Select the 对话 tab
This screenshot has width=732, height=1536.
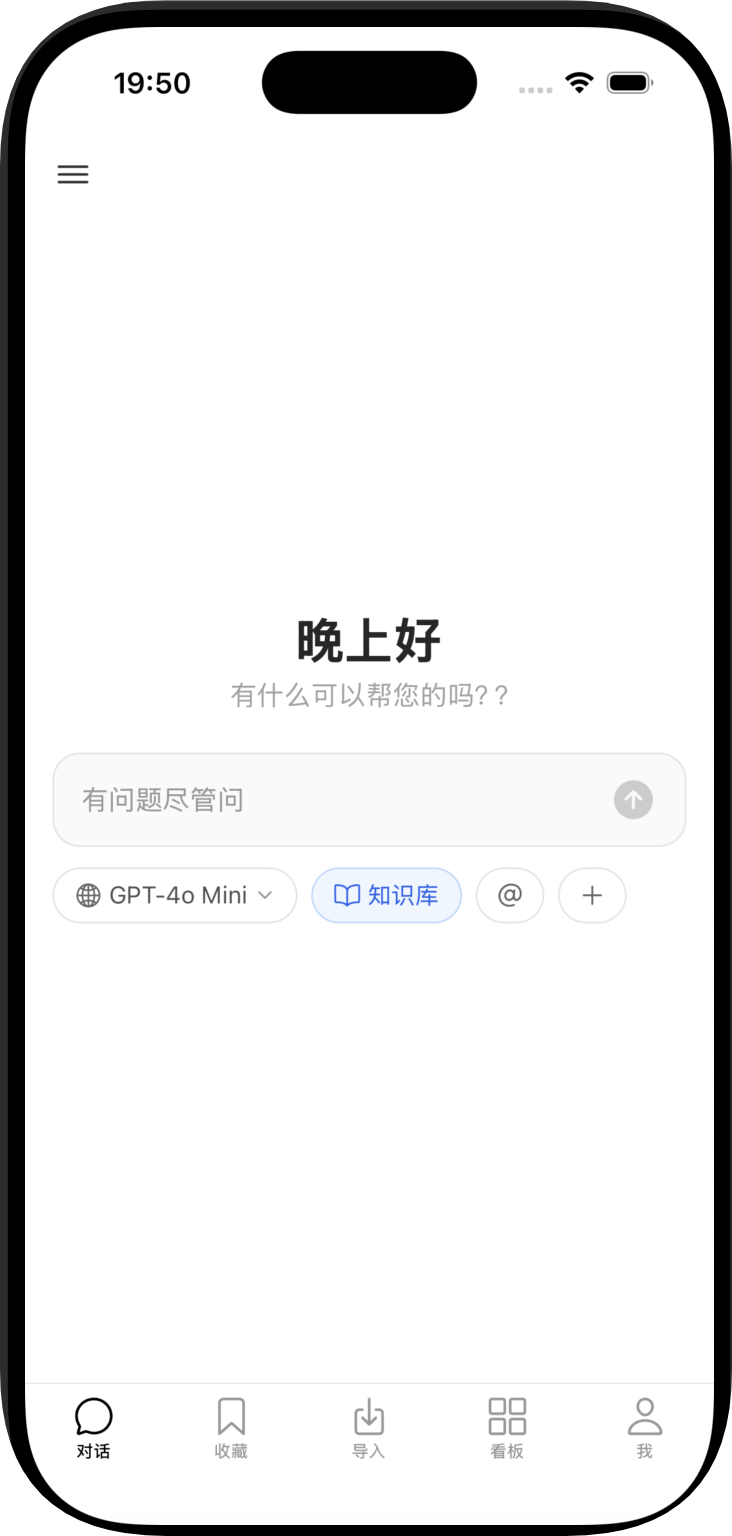coord(93,1428)
